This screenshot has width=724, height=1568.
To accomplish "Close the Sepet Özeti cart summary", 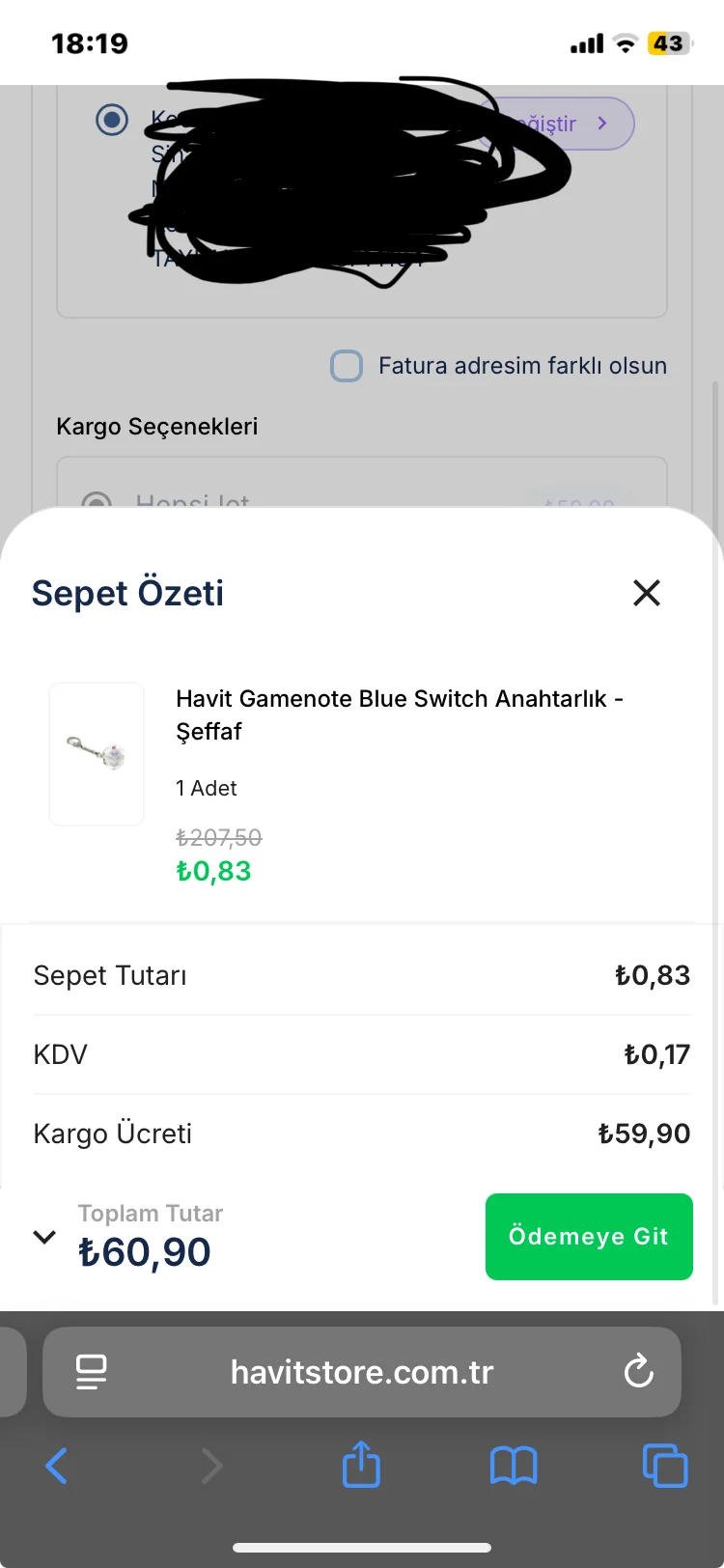I will (646, 593).
